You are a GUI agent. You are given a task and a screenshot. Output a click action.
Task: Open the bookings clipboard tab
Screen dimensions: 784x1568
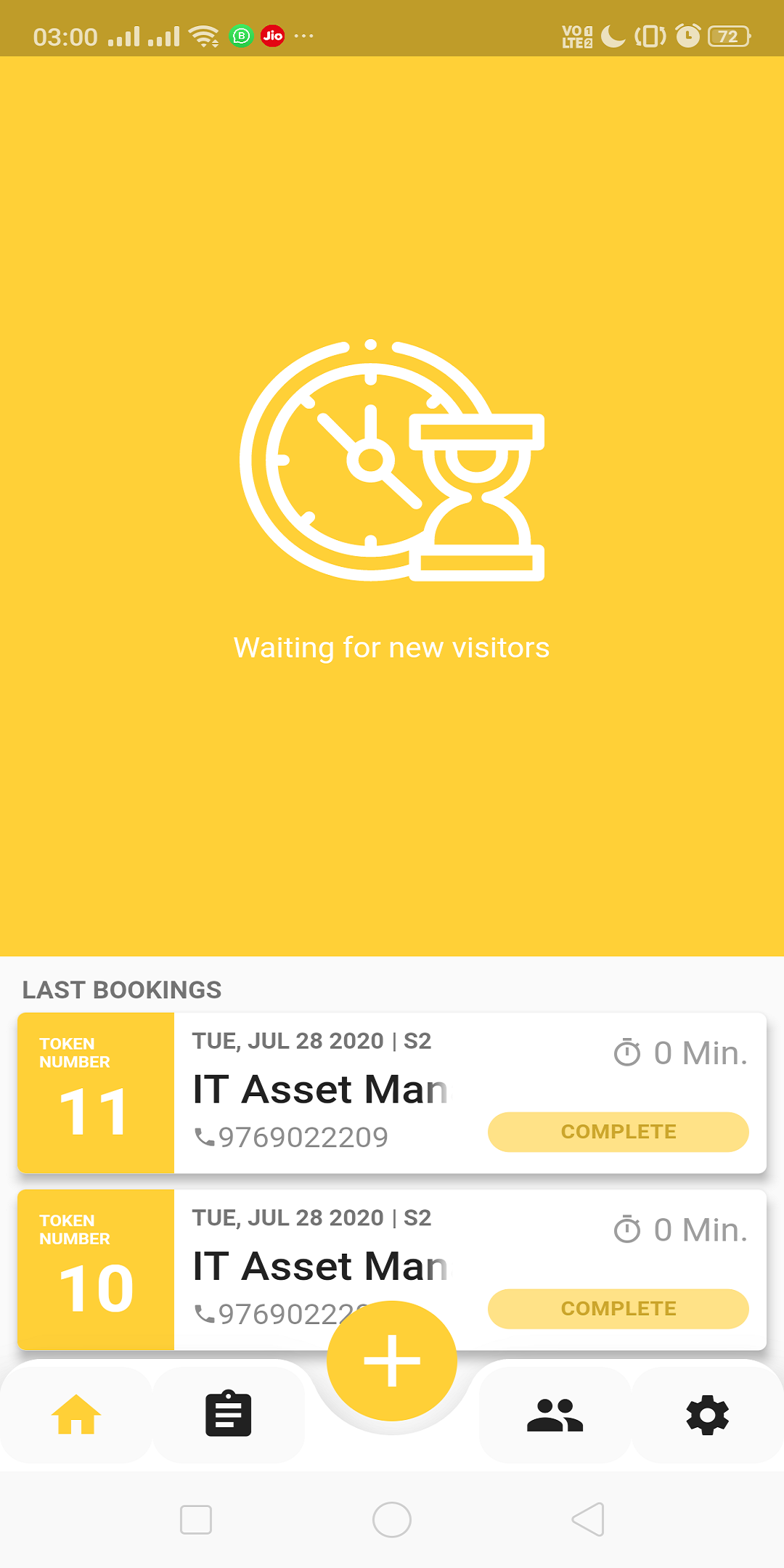pos(229,1415)
